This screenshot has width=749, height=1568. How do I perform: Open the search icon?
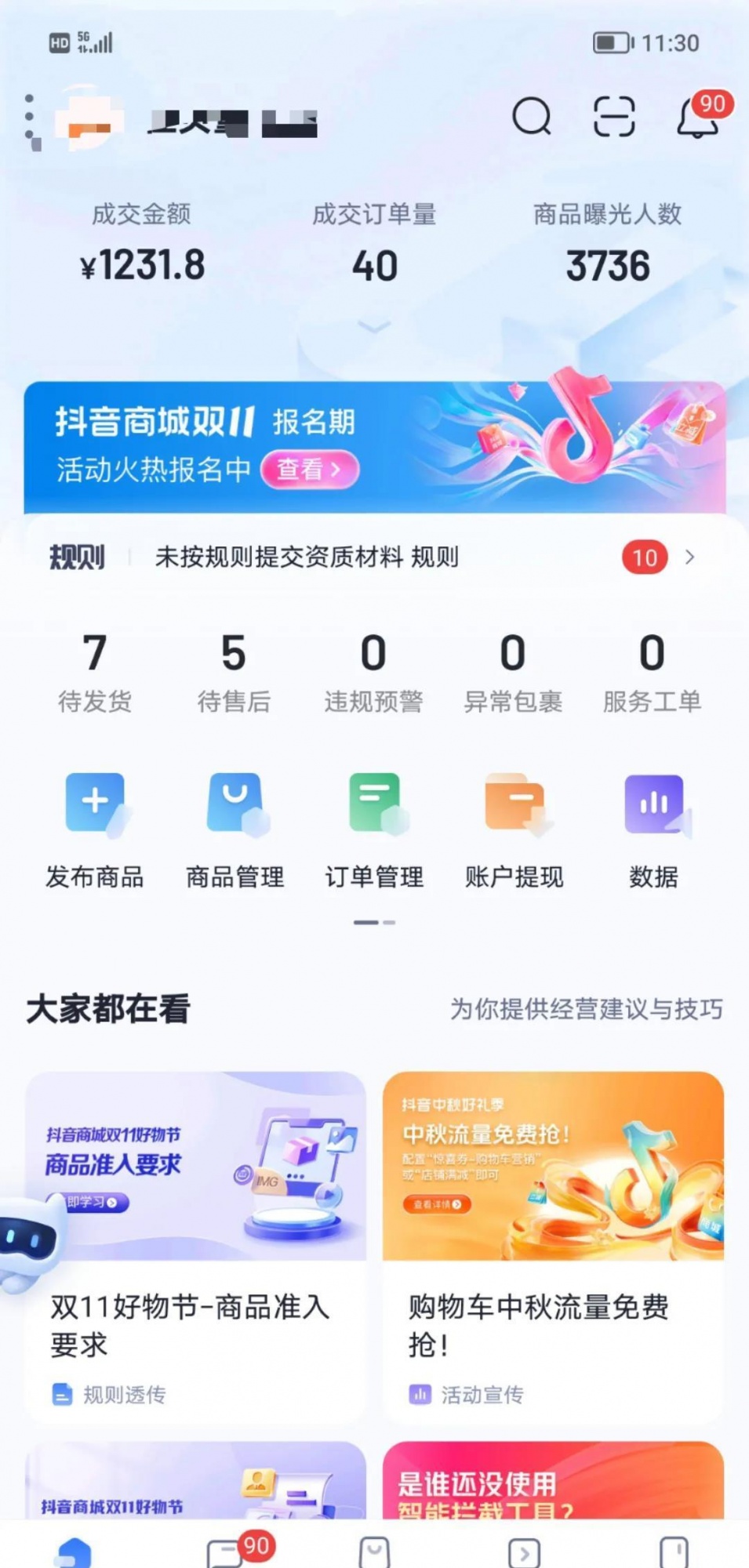pos(532,118)
